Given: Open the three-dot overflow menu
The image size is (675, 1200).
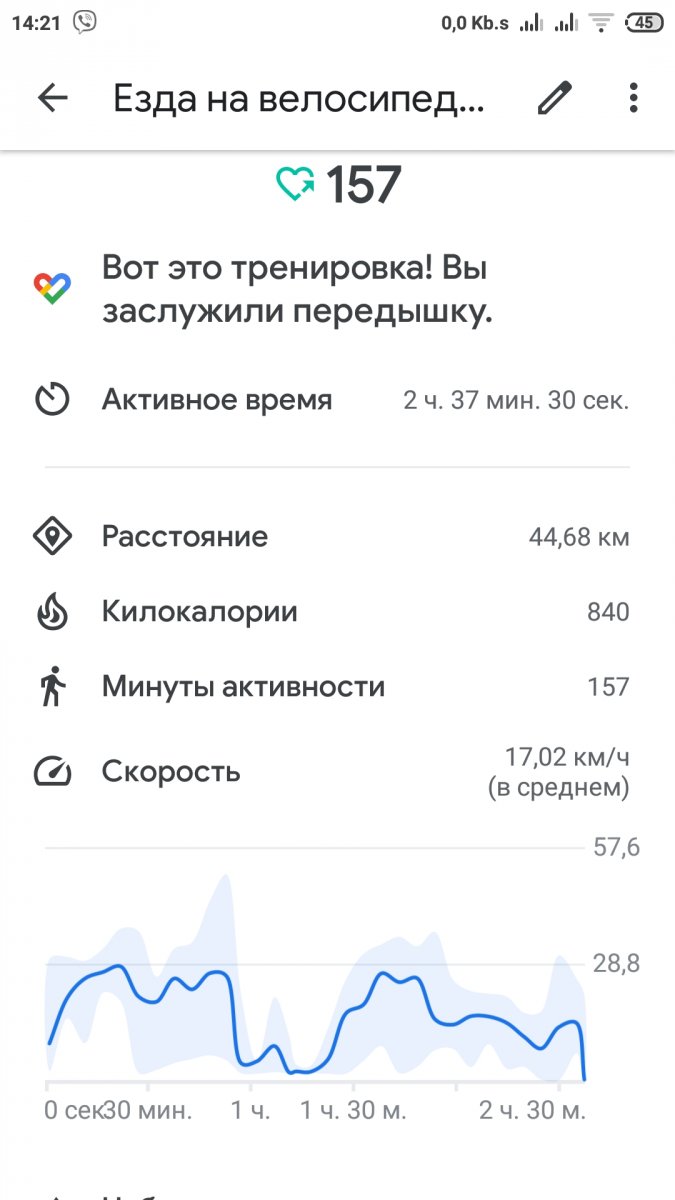Looking at the screenshot, I should [x=633, y=98].
